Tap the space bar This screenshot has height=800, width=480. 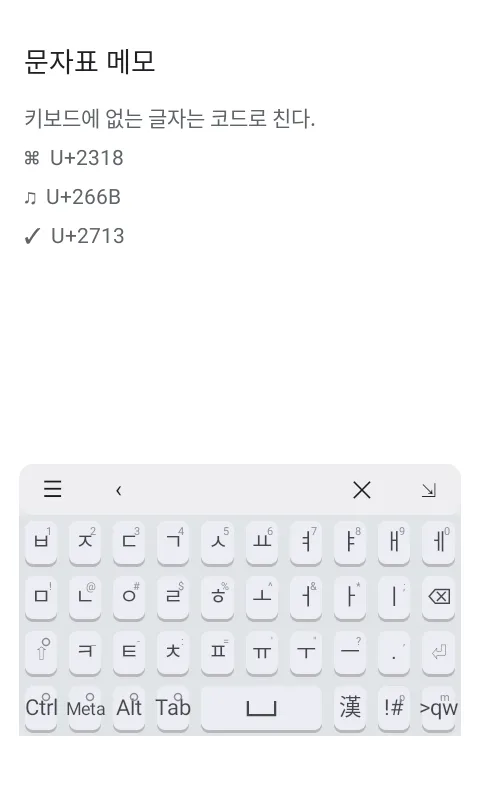click(x=261, y=709)
